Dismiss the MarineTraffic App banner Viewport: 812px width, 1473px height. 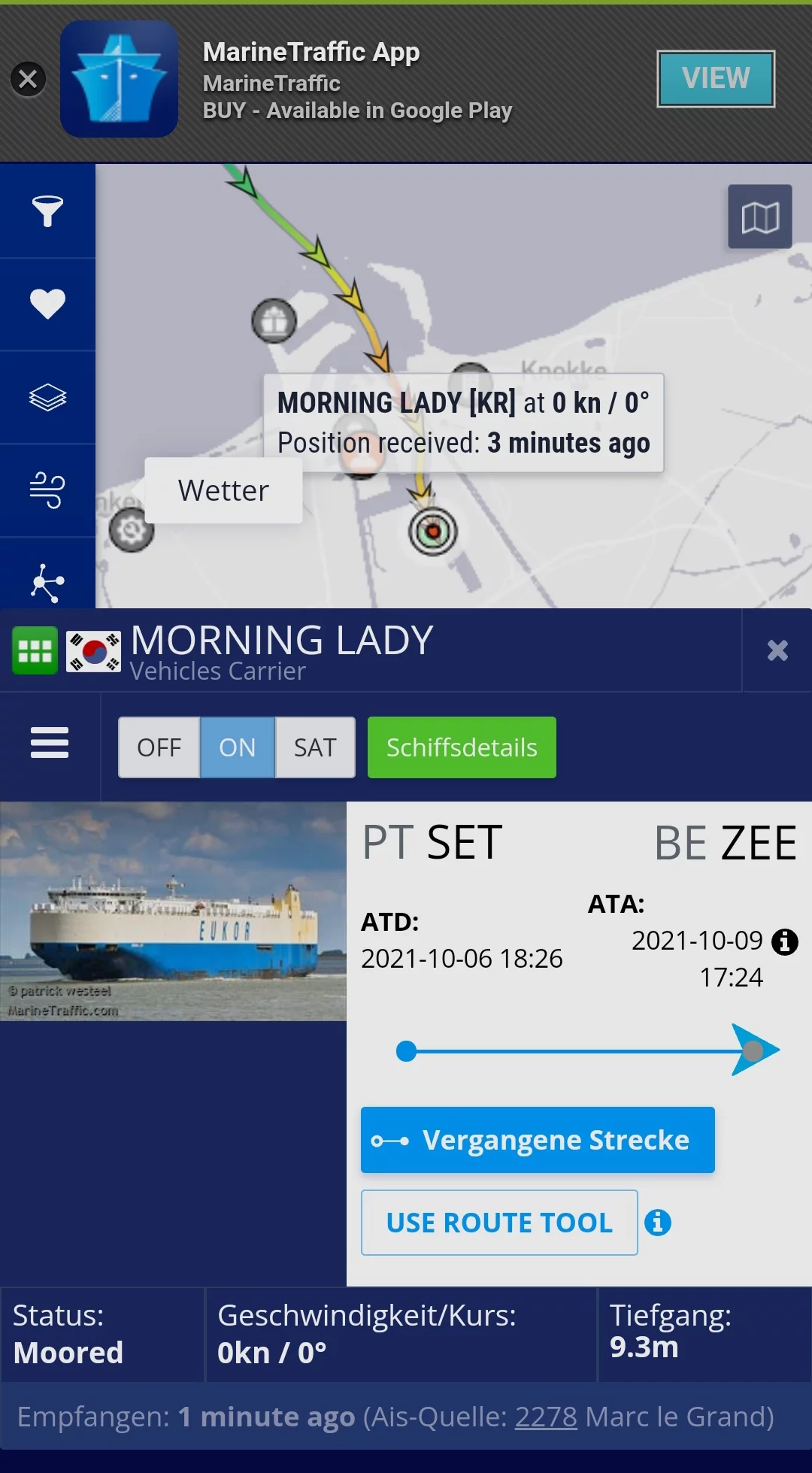[29, 79]
